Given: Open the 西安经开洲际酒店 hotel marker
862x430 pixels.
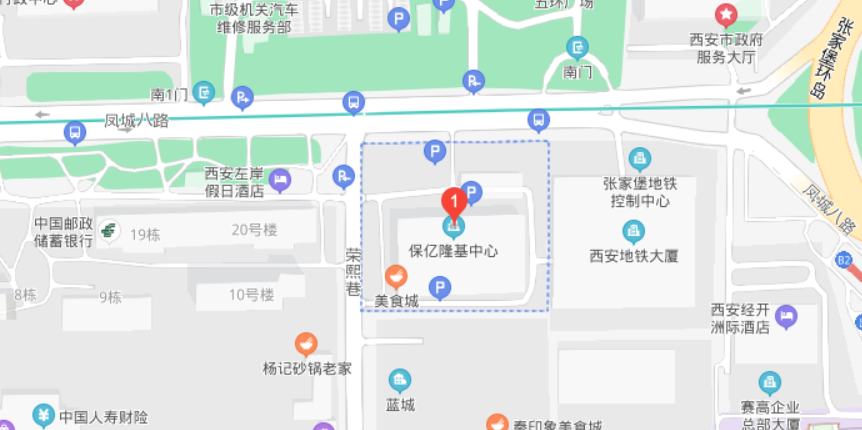Looking at the screenshot, I should 787,317.
